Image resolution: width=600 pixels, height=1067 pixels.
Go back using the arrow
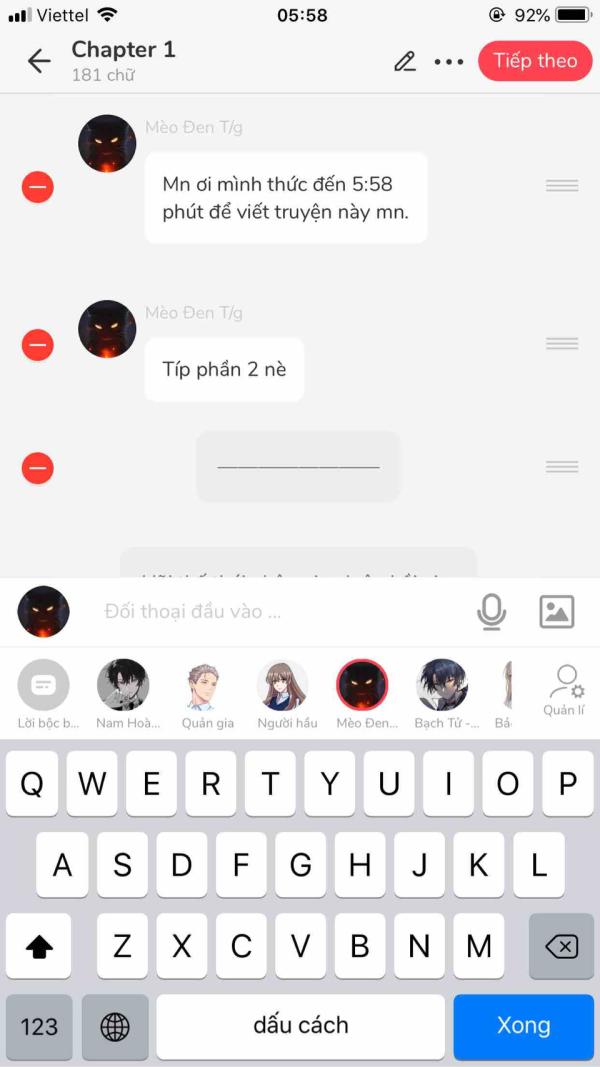(39, 61)
